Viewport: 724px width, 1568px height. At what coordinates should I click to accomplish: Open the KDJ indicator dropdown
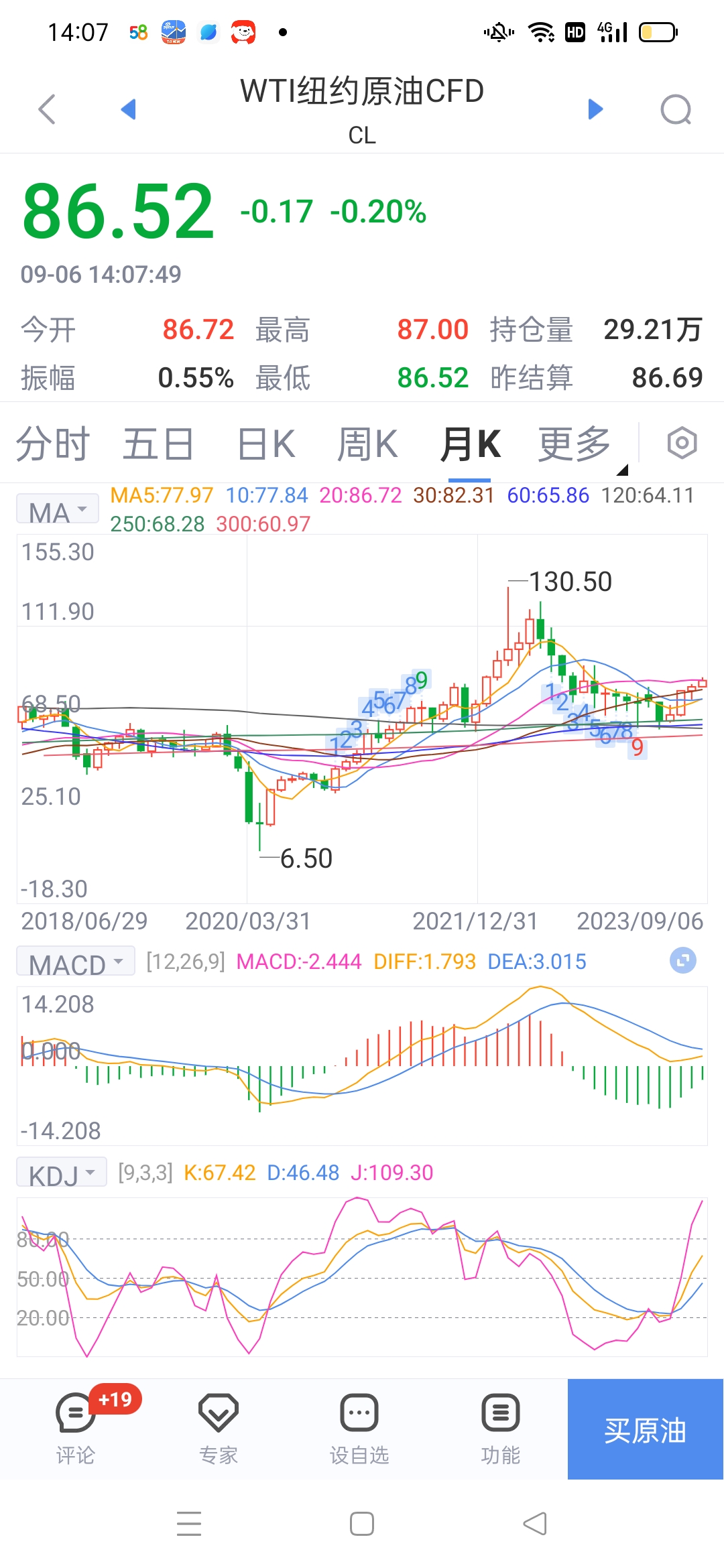[62, 1173]
